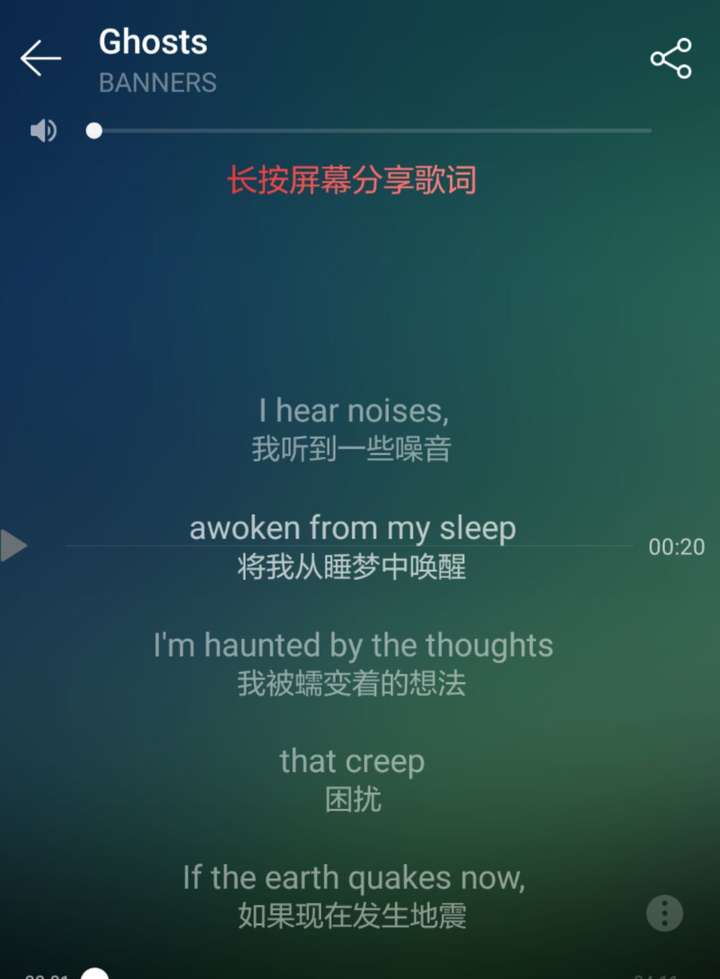Open the three-dot more options button

665,912
